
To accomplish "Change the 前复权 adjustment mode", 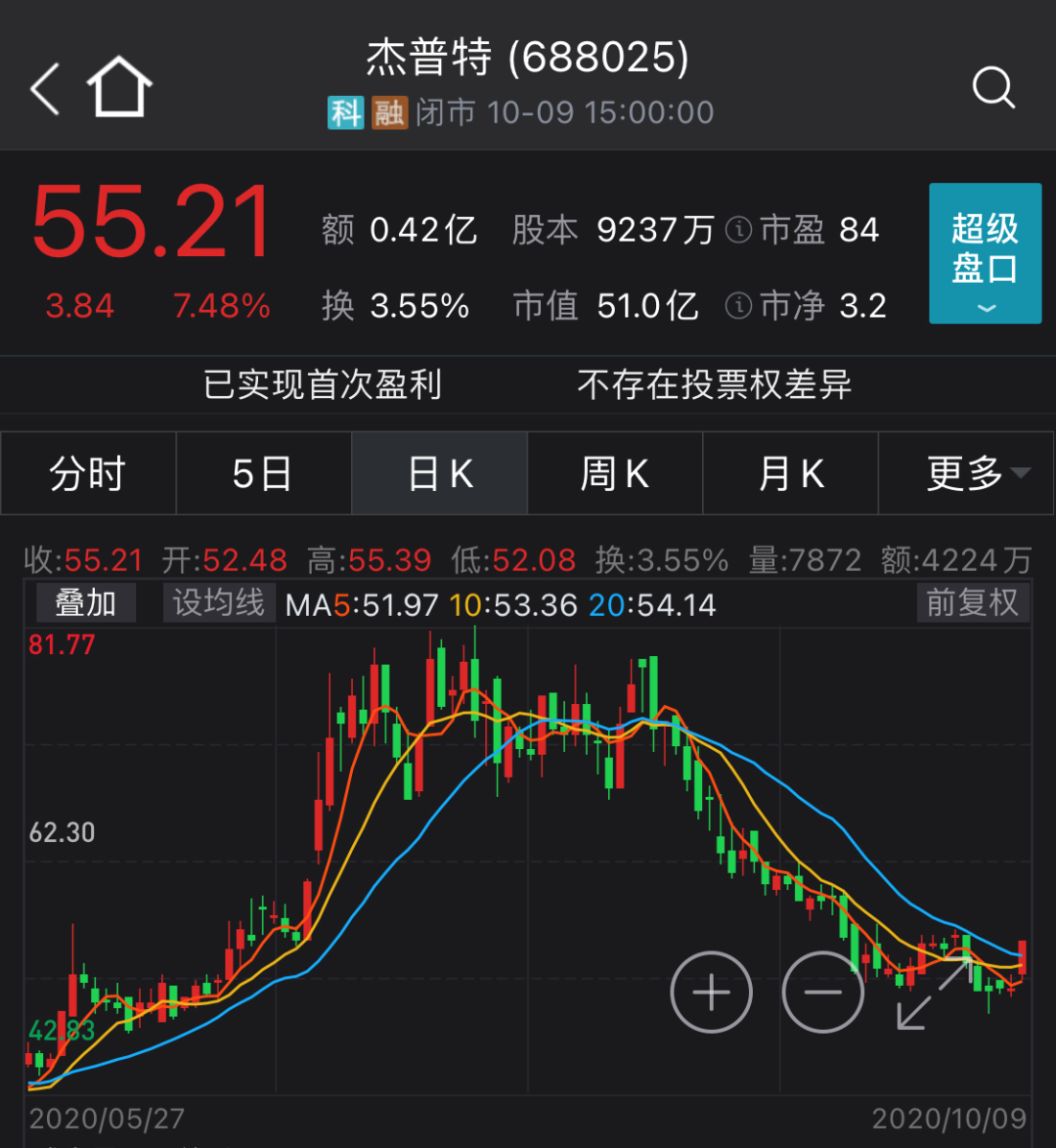I will tap(972, 603).
